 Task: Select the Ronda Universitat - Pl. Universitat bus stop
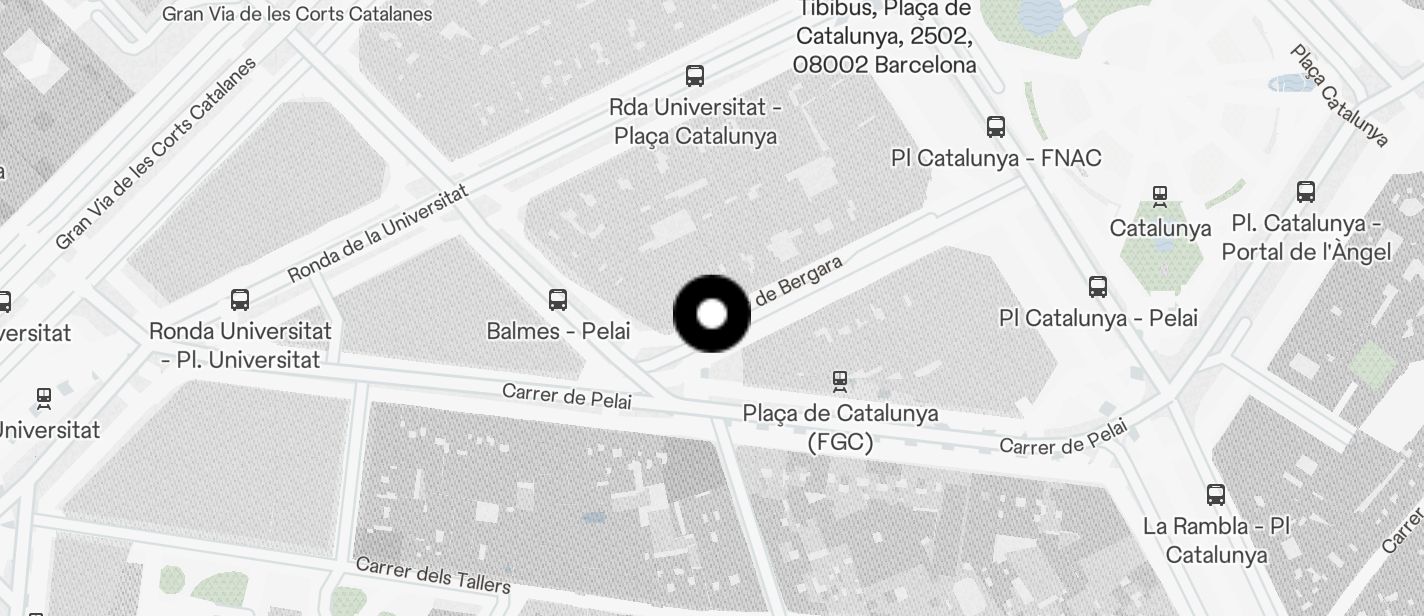tap(240, 299)
